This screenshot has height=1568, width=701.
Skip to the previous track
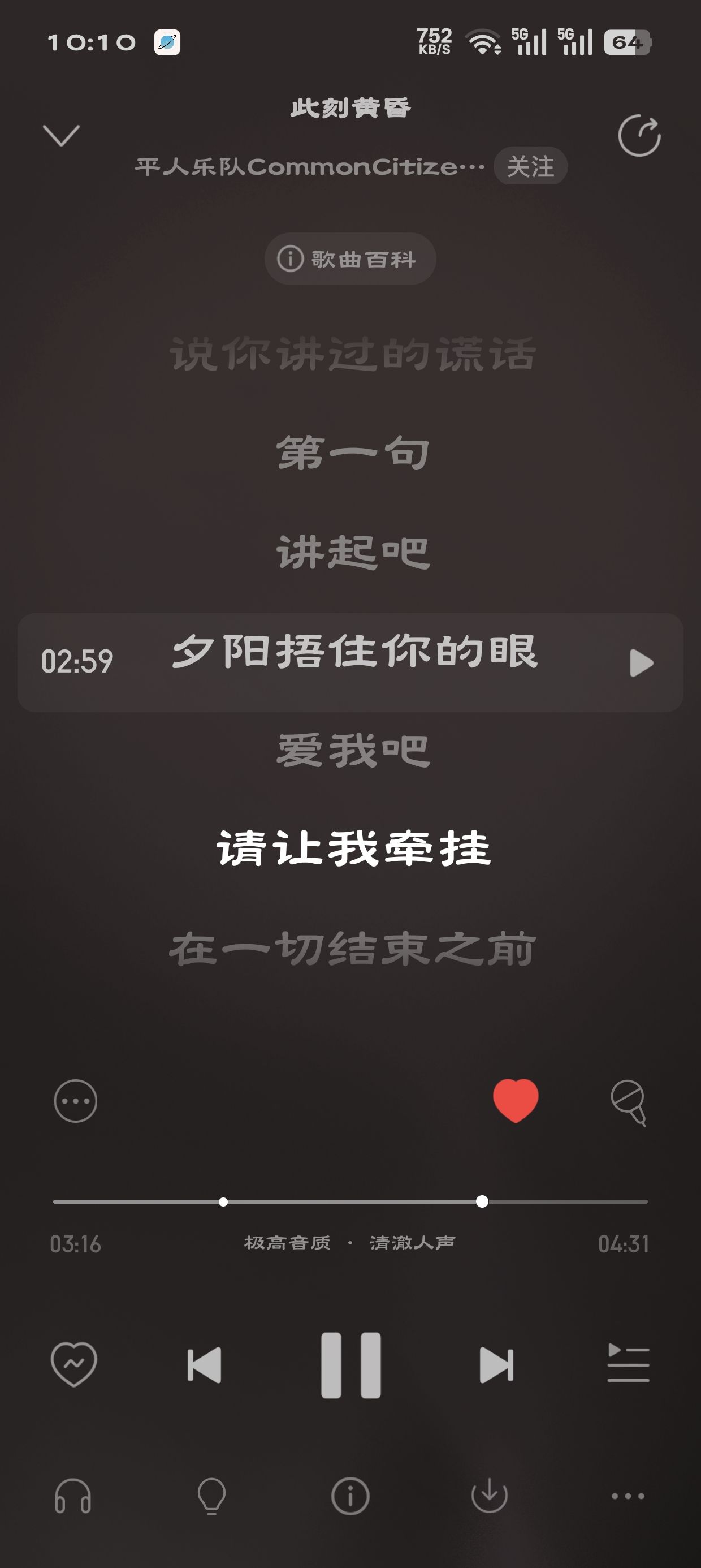tap(205, 1365)
